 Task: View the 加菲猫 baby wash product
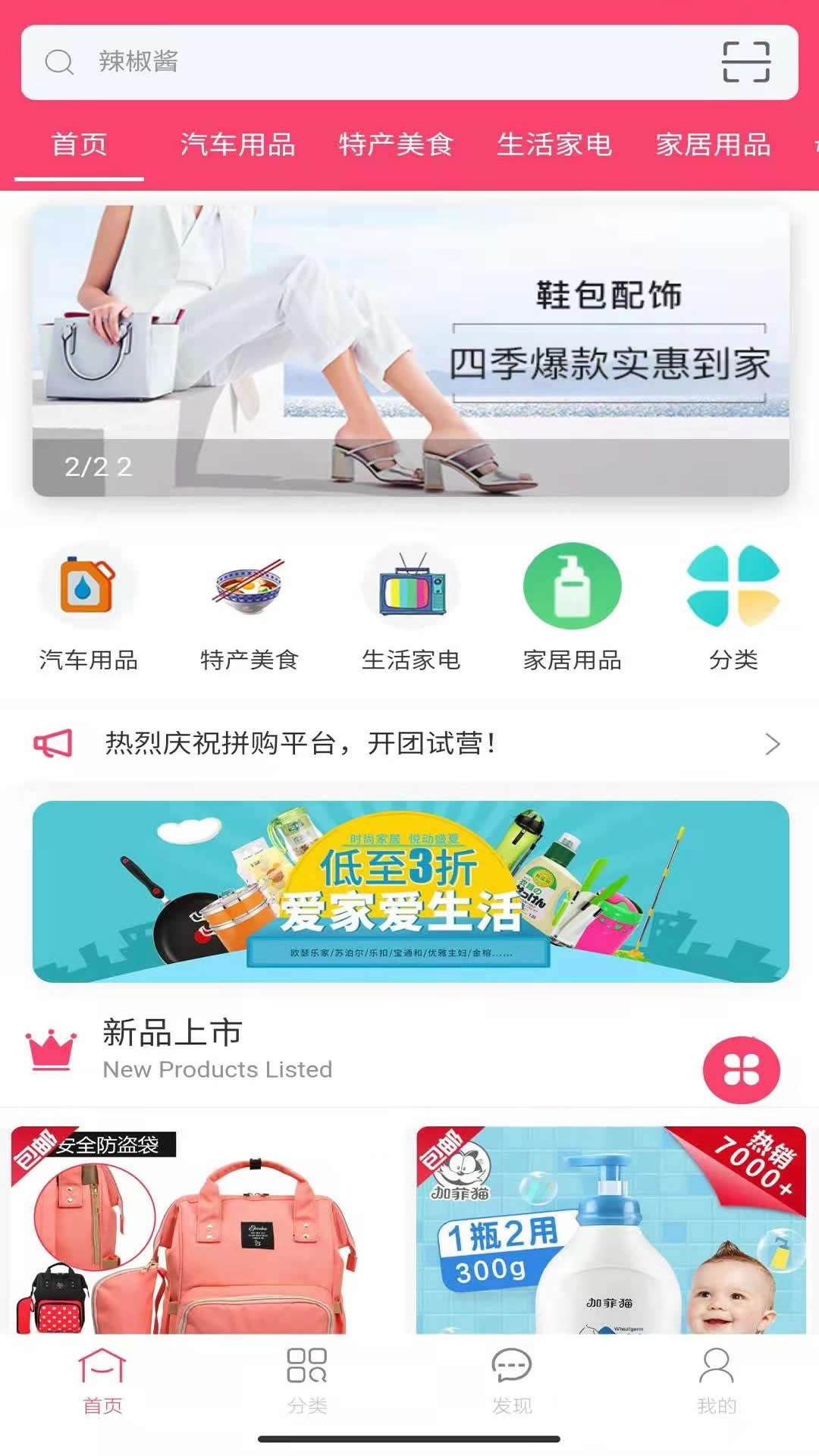tap(610, 1230)
